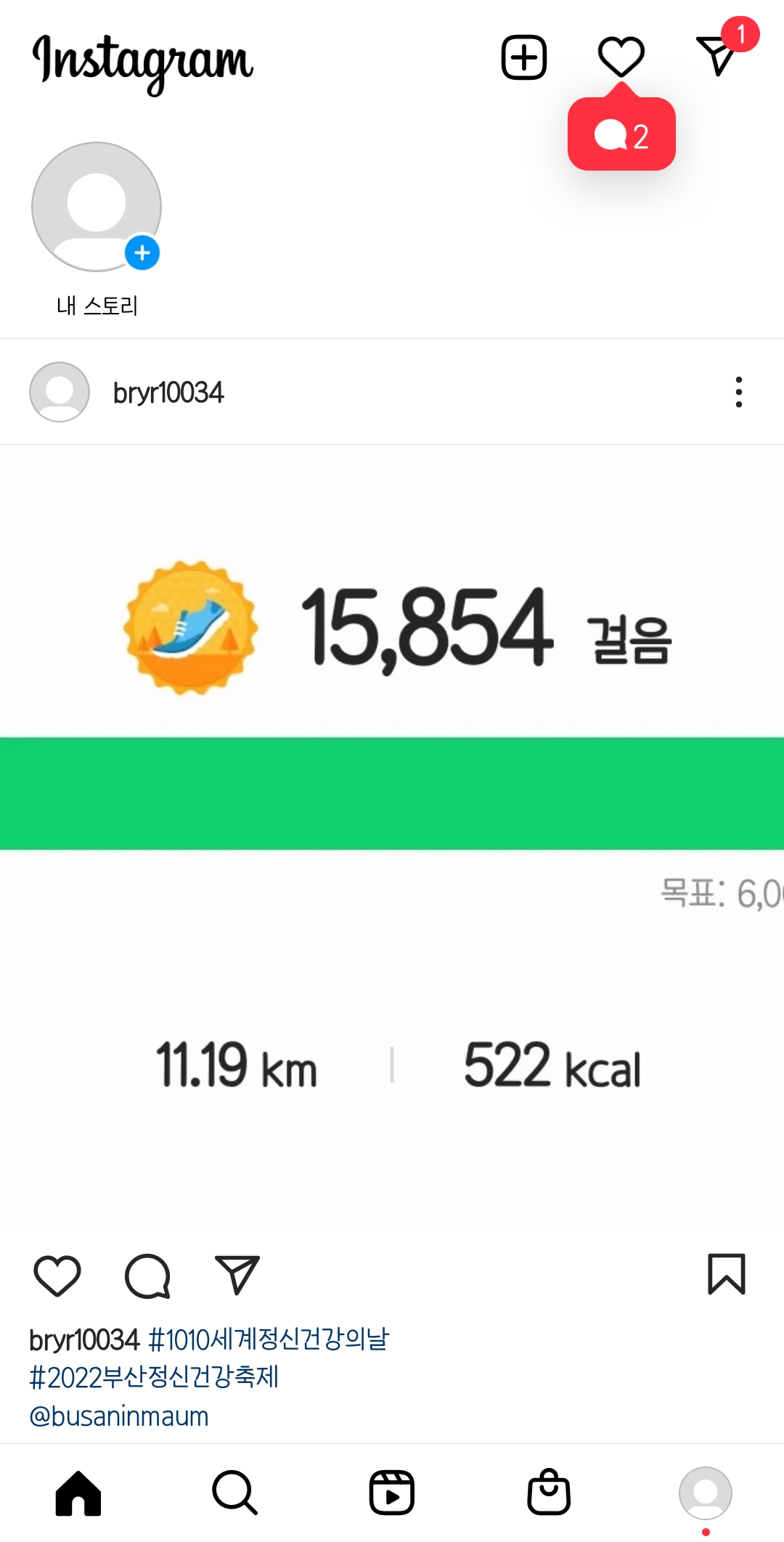Go to the Home tab
Image resolution: width=784 pixels, height=1542 pixels.
(x=78, y=1493)
